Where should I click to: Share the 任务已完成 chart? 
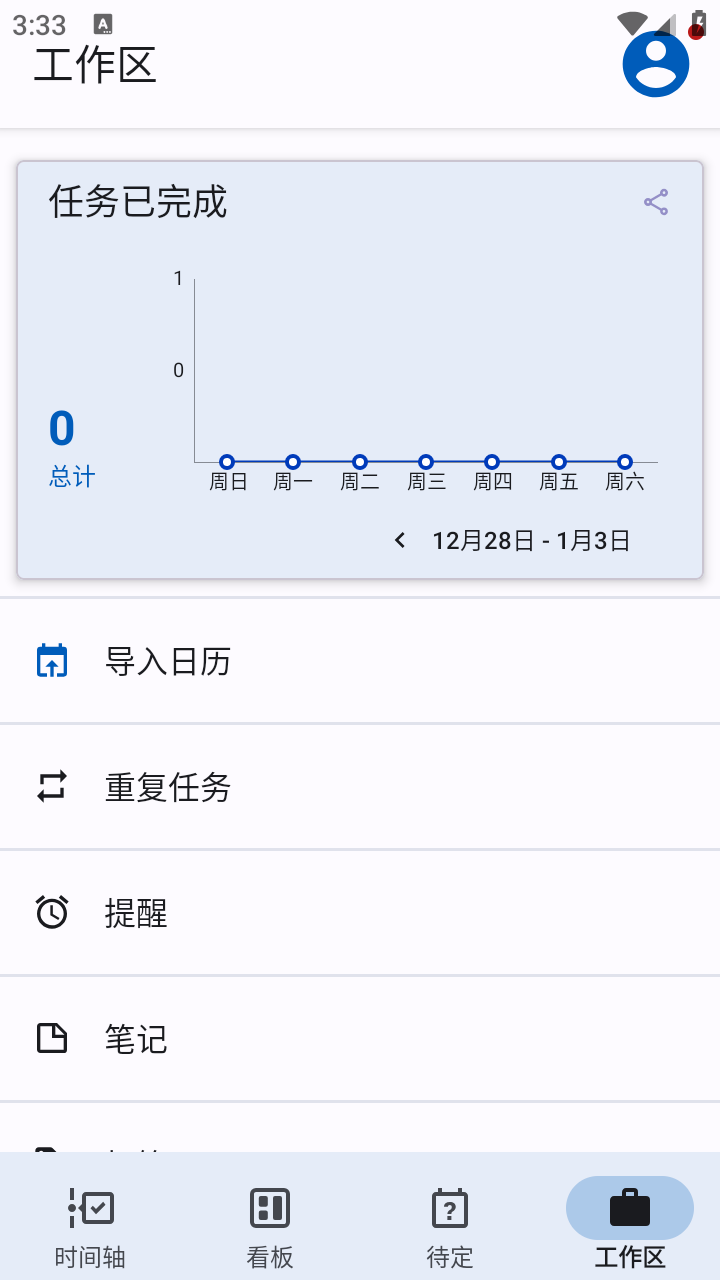point(656,202)
